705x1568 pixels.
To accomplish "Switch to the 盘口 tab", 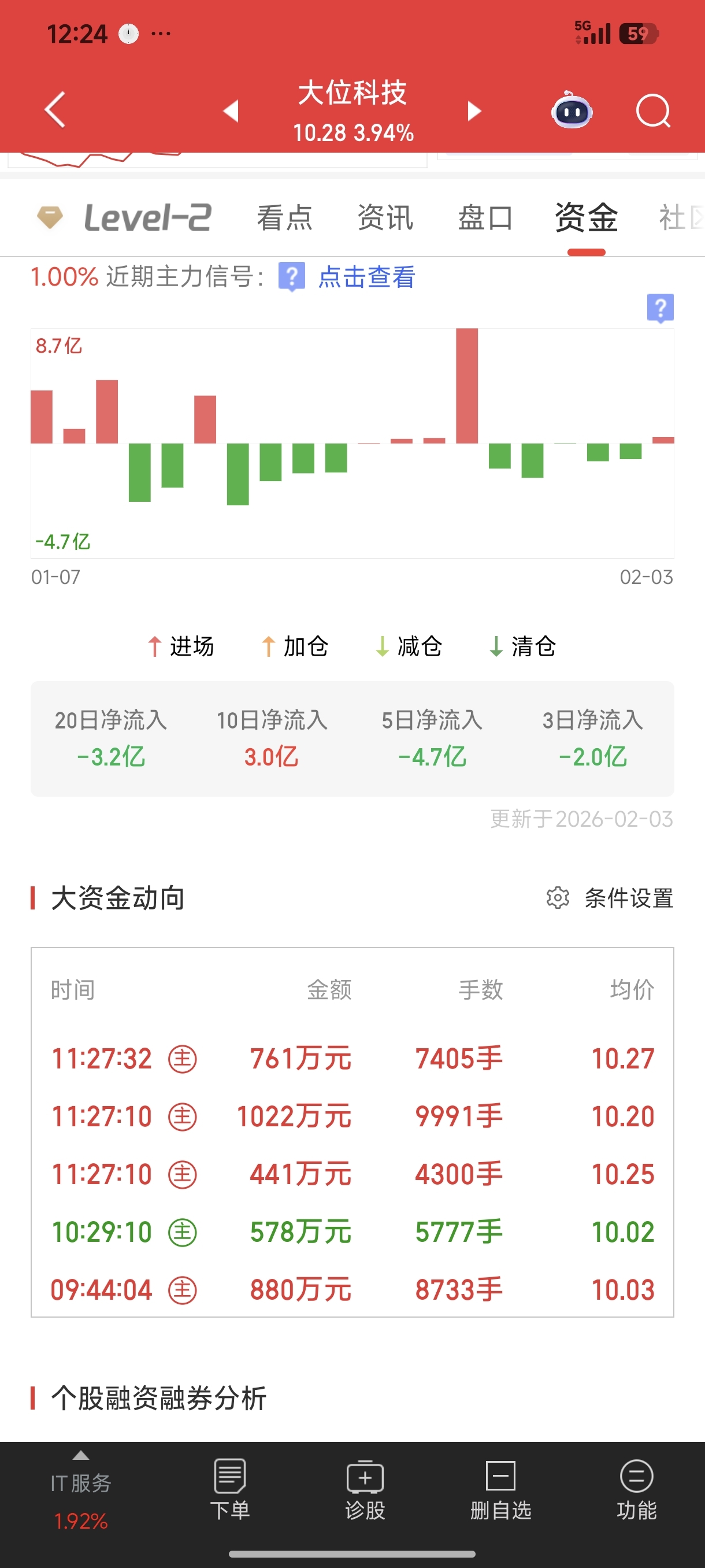I will pyautogui.click(x=485, y=217).
